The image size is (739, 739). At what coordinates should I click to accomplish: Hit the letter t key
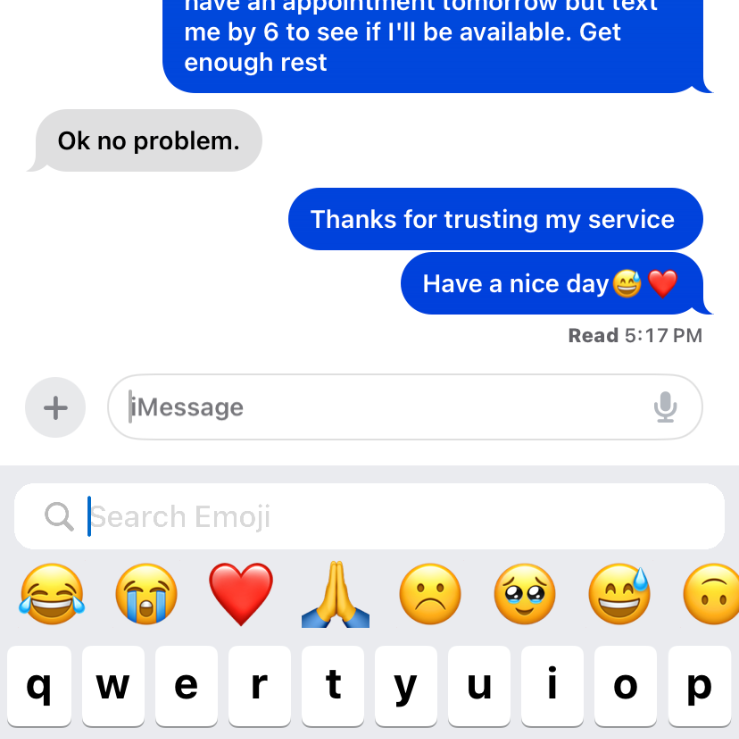pyautogui.click(x=332, y=686)
